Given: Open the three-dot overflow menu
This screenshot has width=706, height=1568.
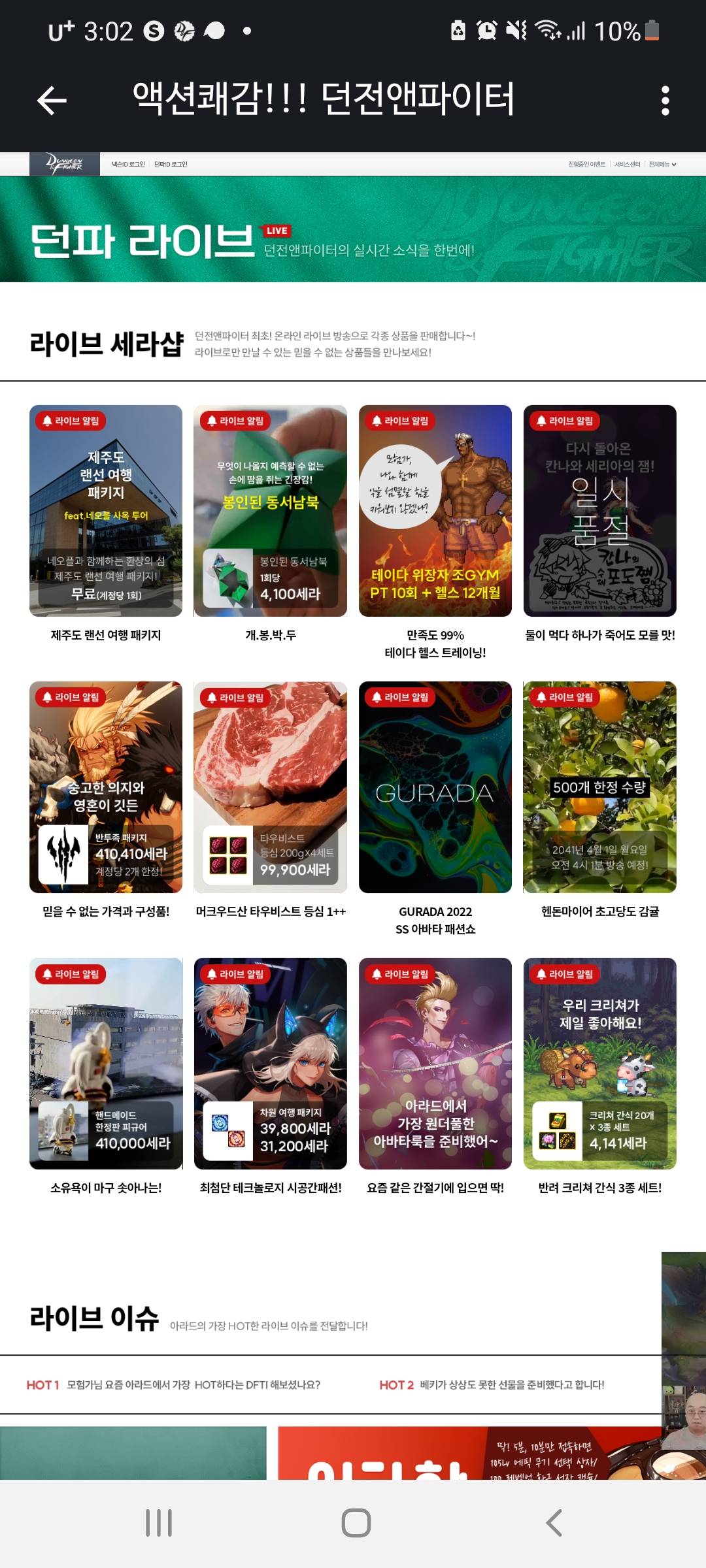Looking at the screenshot, I should pos(665,101).
